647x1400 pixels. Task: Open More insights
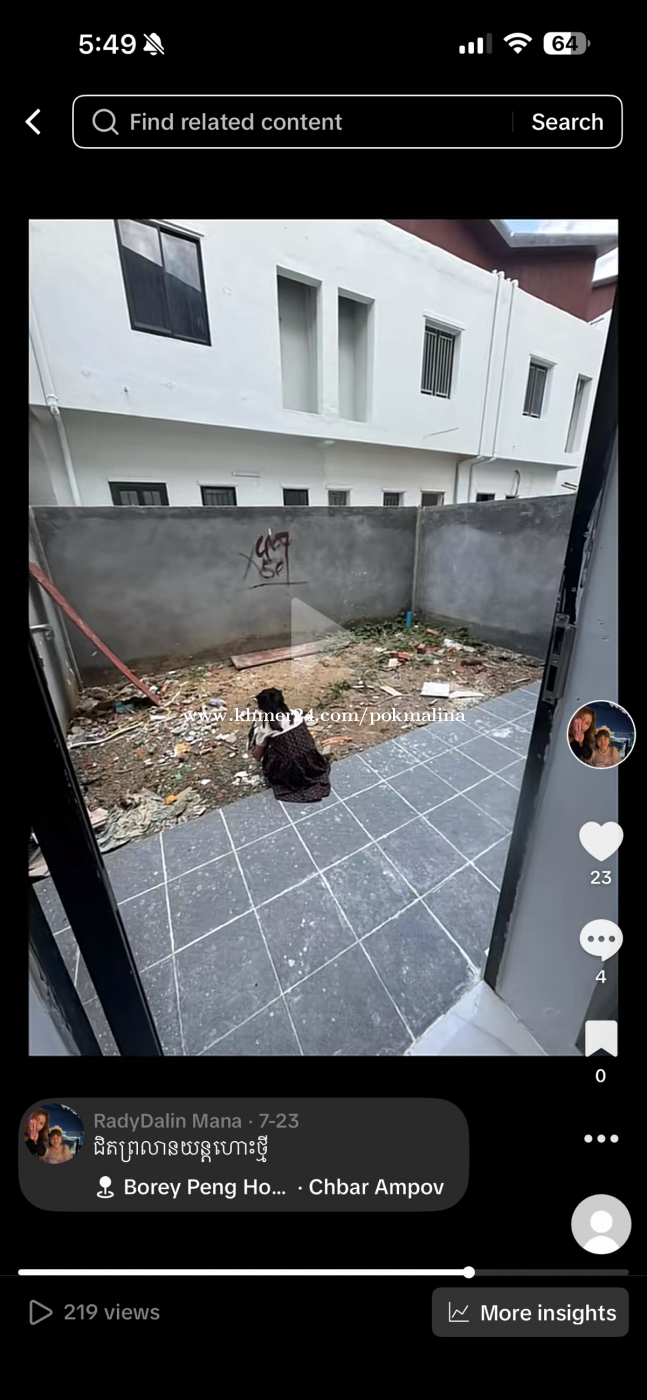click(531, 1313)
